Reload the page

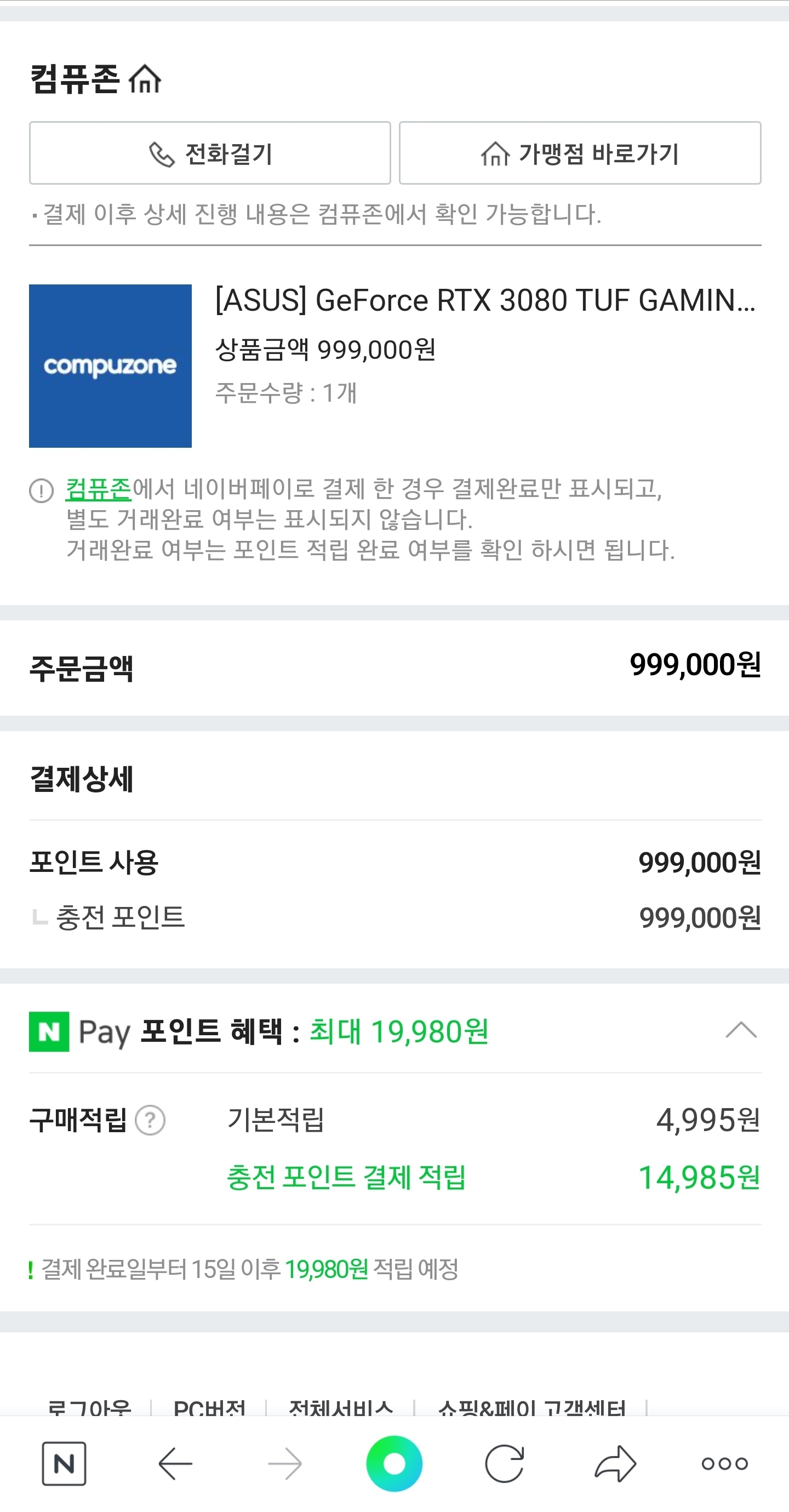point(504,1463)
